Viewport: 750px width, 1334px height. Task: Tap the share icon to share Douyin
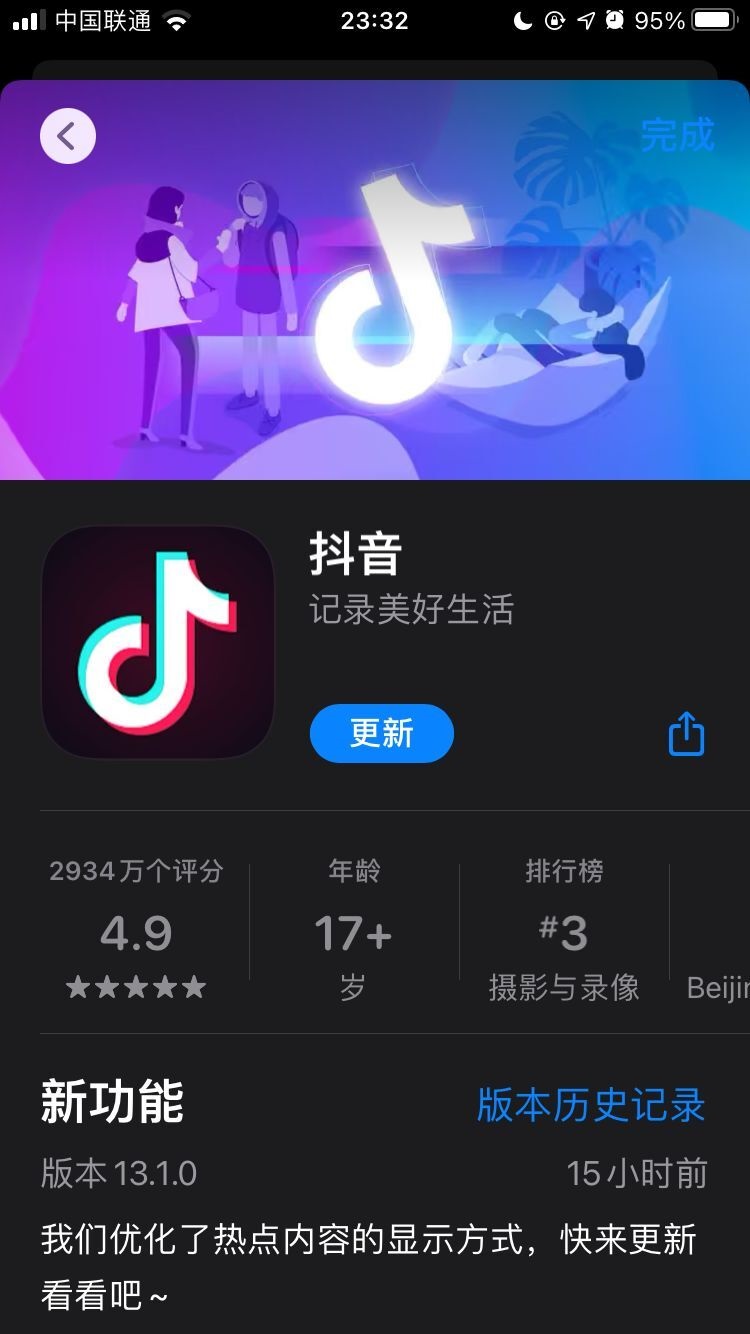[685, 735]
